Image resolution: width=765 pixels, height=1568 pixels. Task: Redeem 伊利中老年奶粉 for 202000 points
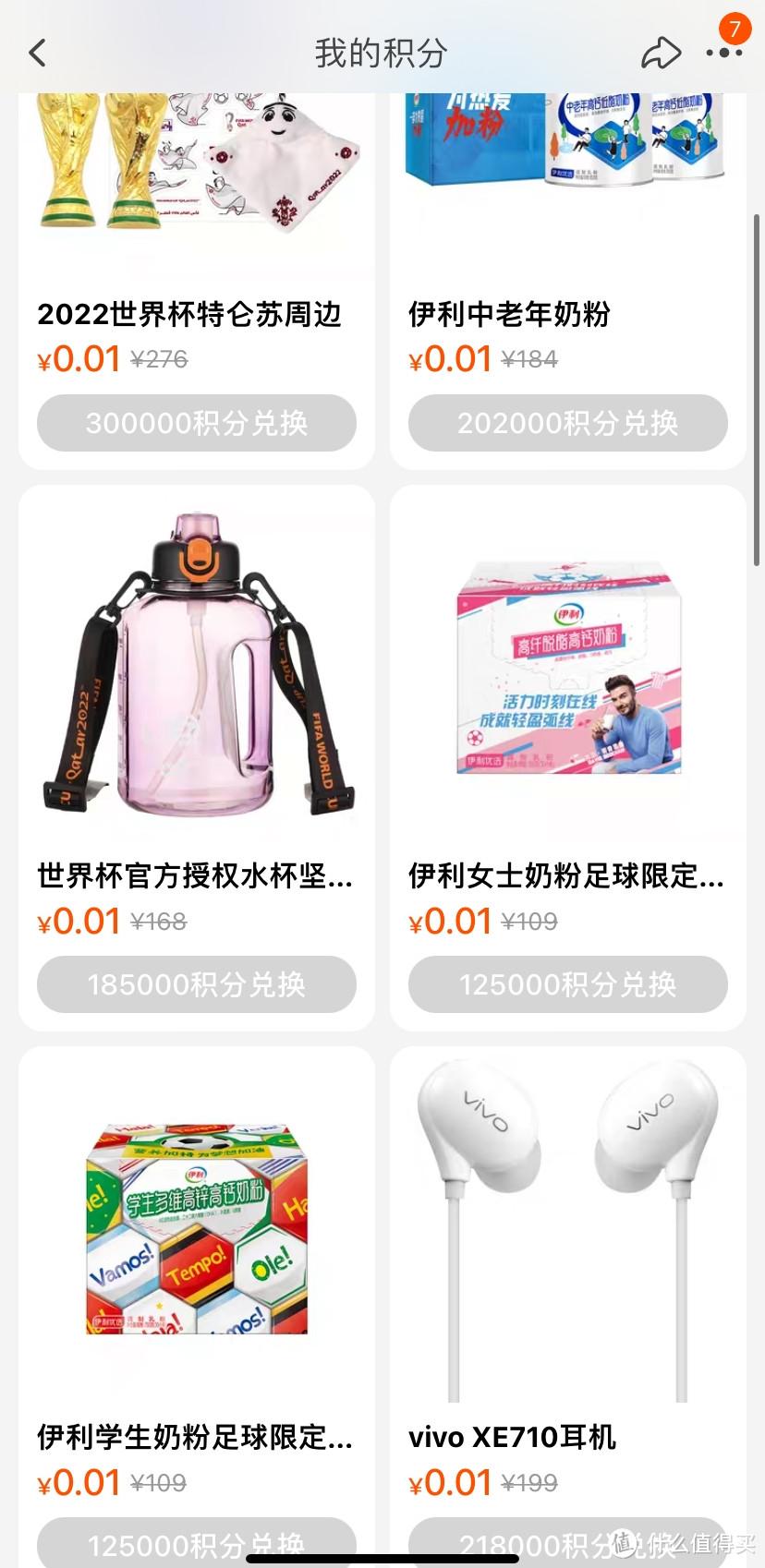click(567, 424)
